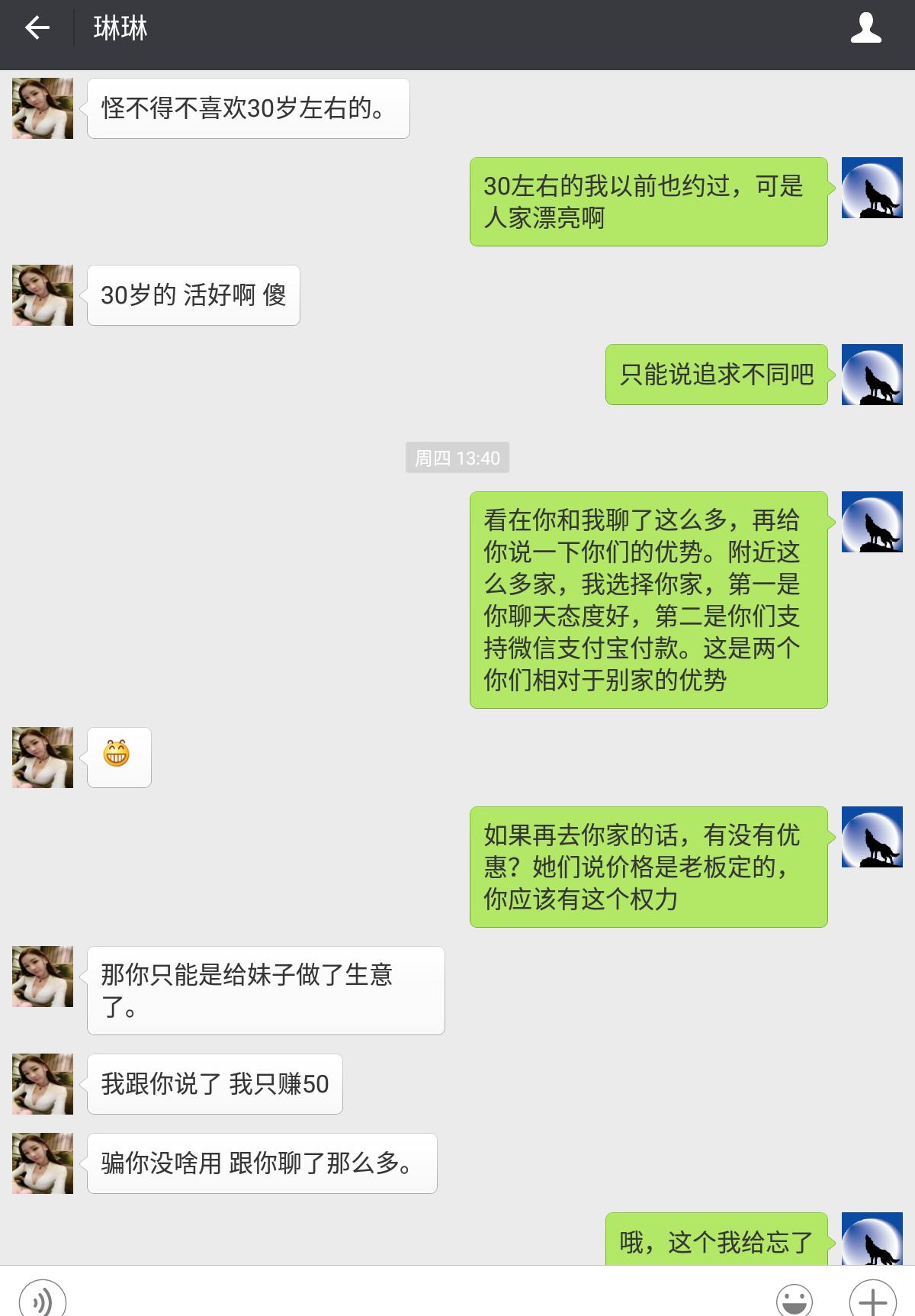Open chat info via profile icon
This screenshot has height=1316, width=915.
tap(865, 29)
